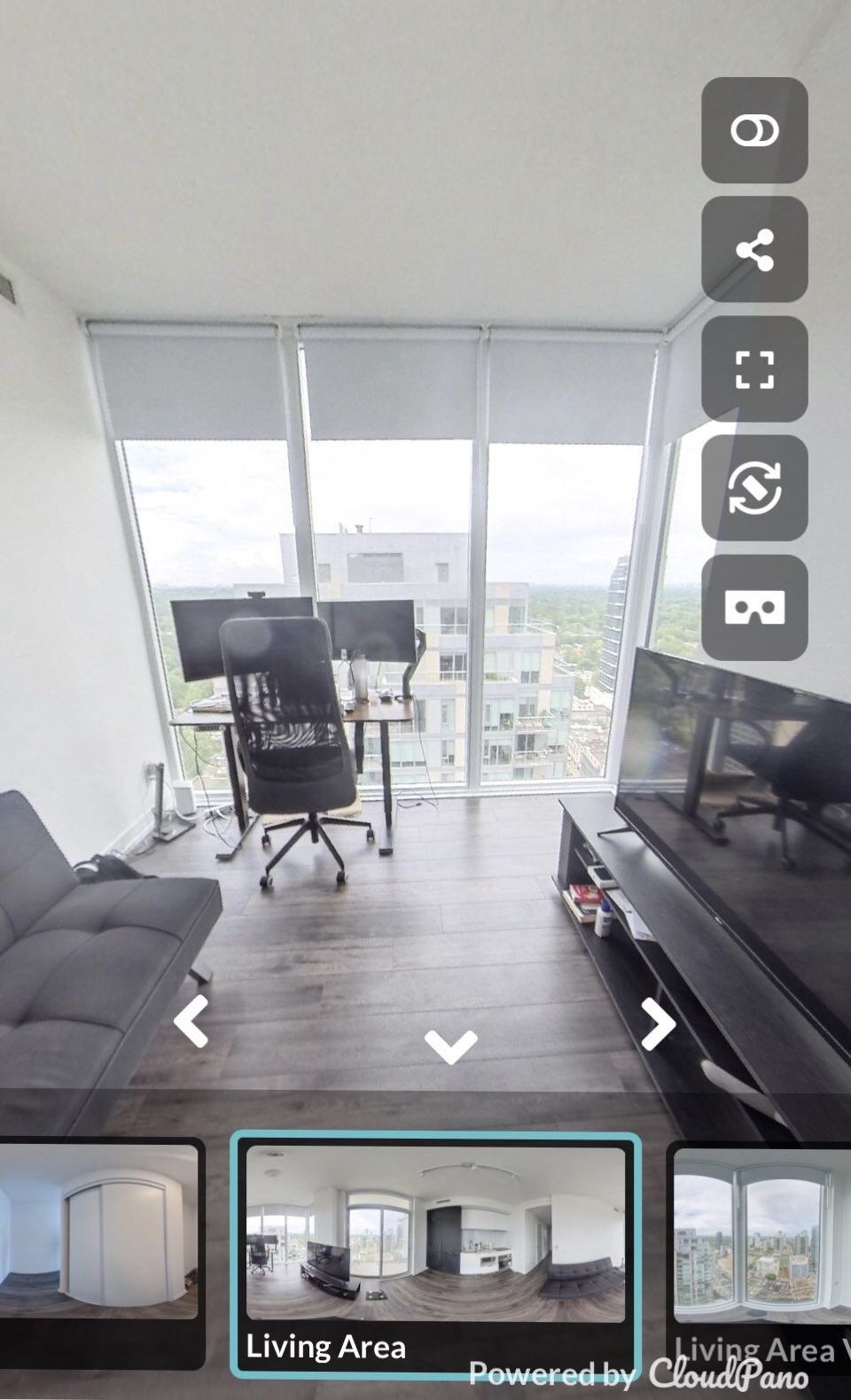The image size is (851, 1400).
Task: Enable gyroscope device rotation view
Action: pyautogui.click(x=754, y=488)
